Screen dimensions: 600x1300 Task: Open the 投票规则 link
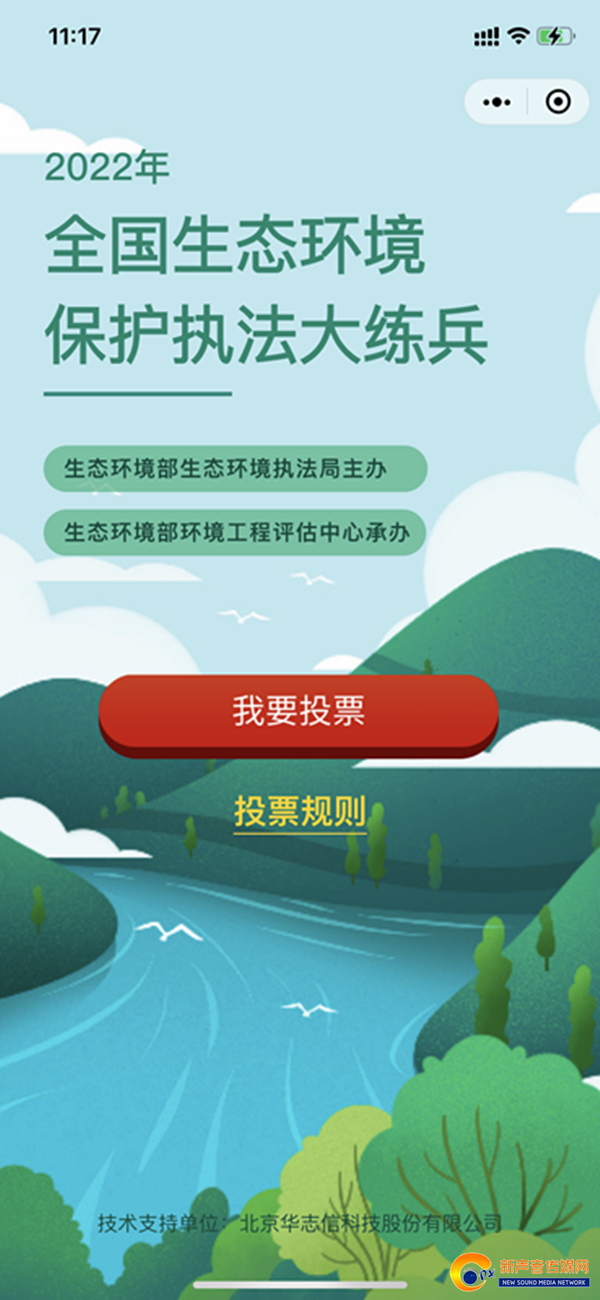pos(300,811)
